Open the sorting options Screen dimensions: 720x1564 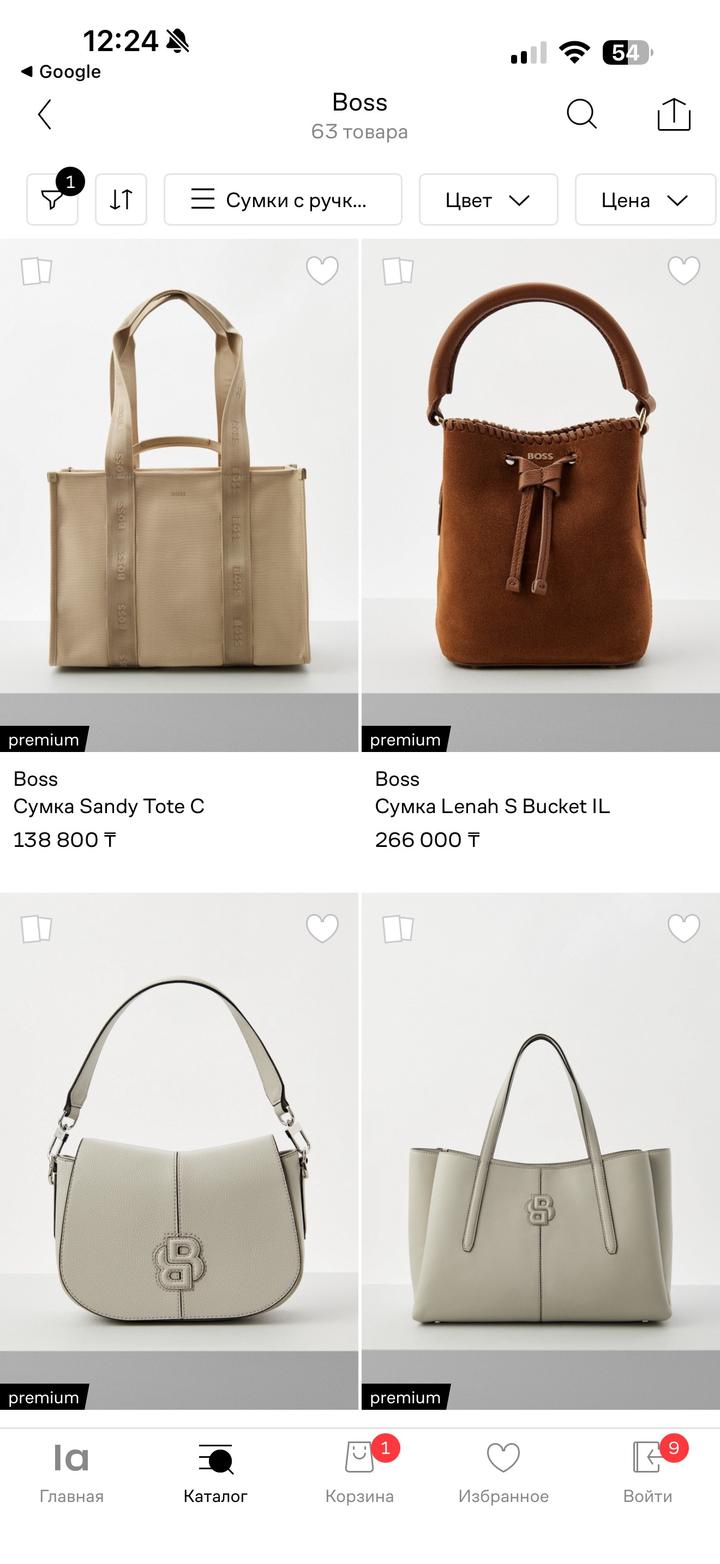[121, 200]
